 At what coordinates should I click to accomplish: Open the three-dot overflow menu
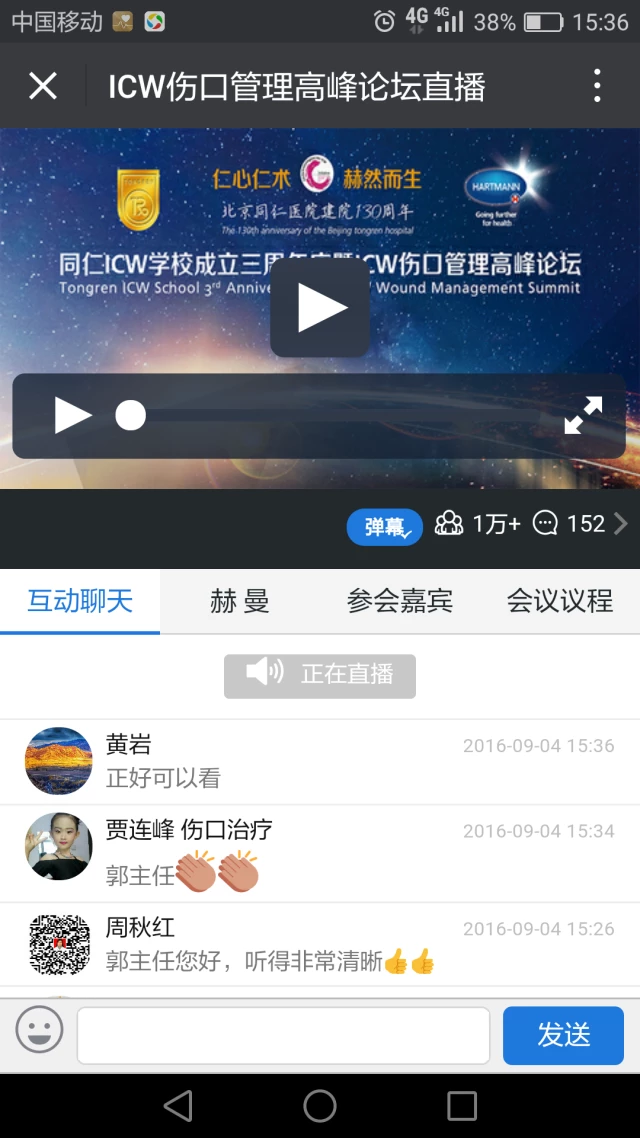click(597, 86)
